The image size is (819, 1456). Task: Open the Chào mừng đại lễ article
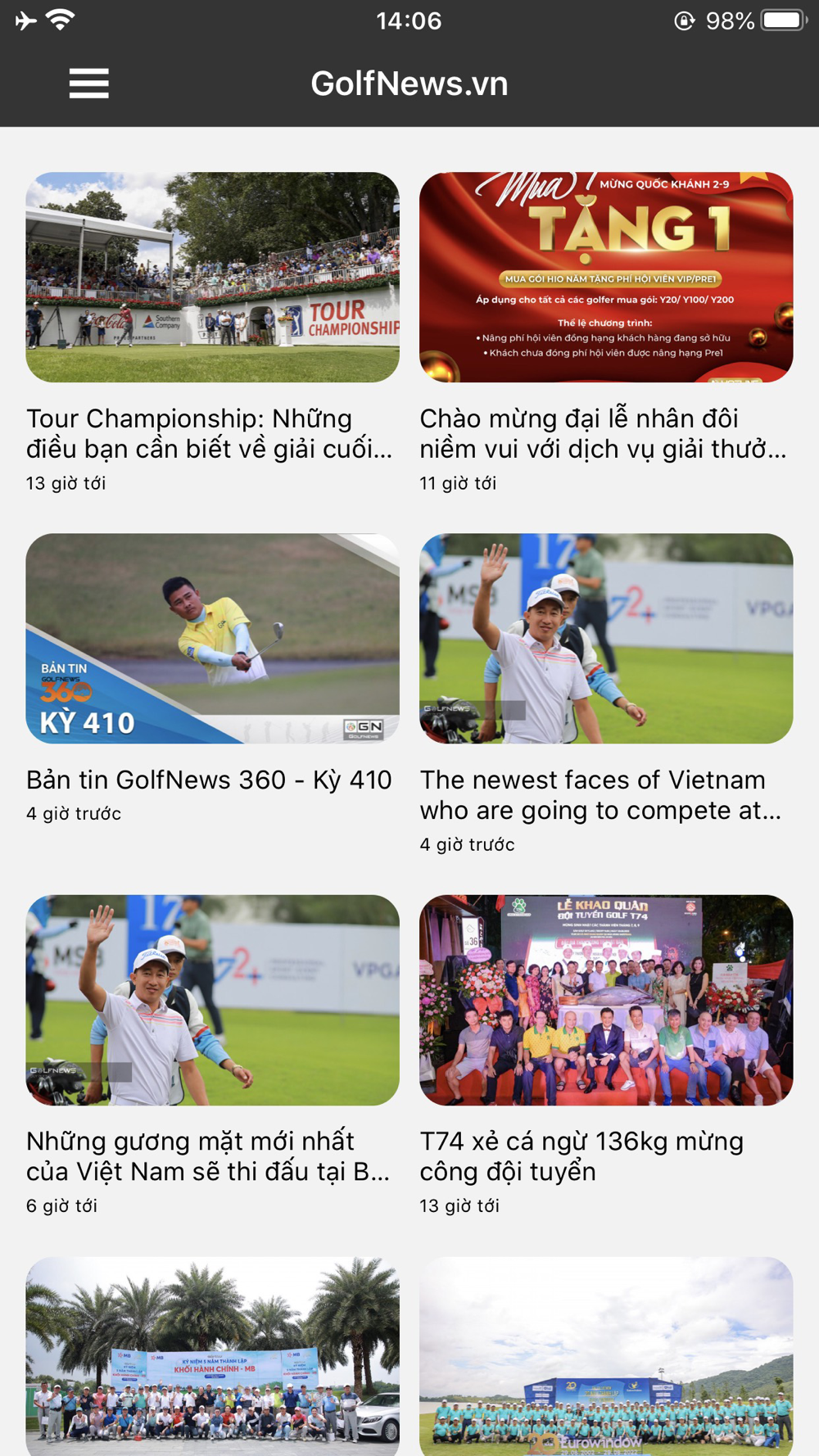(606, 333)
